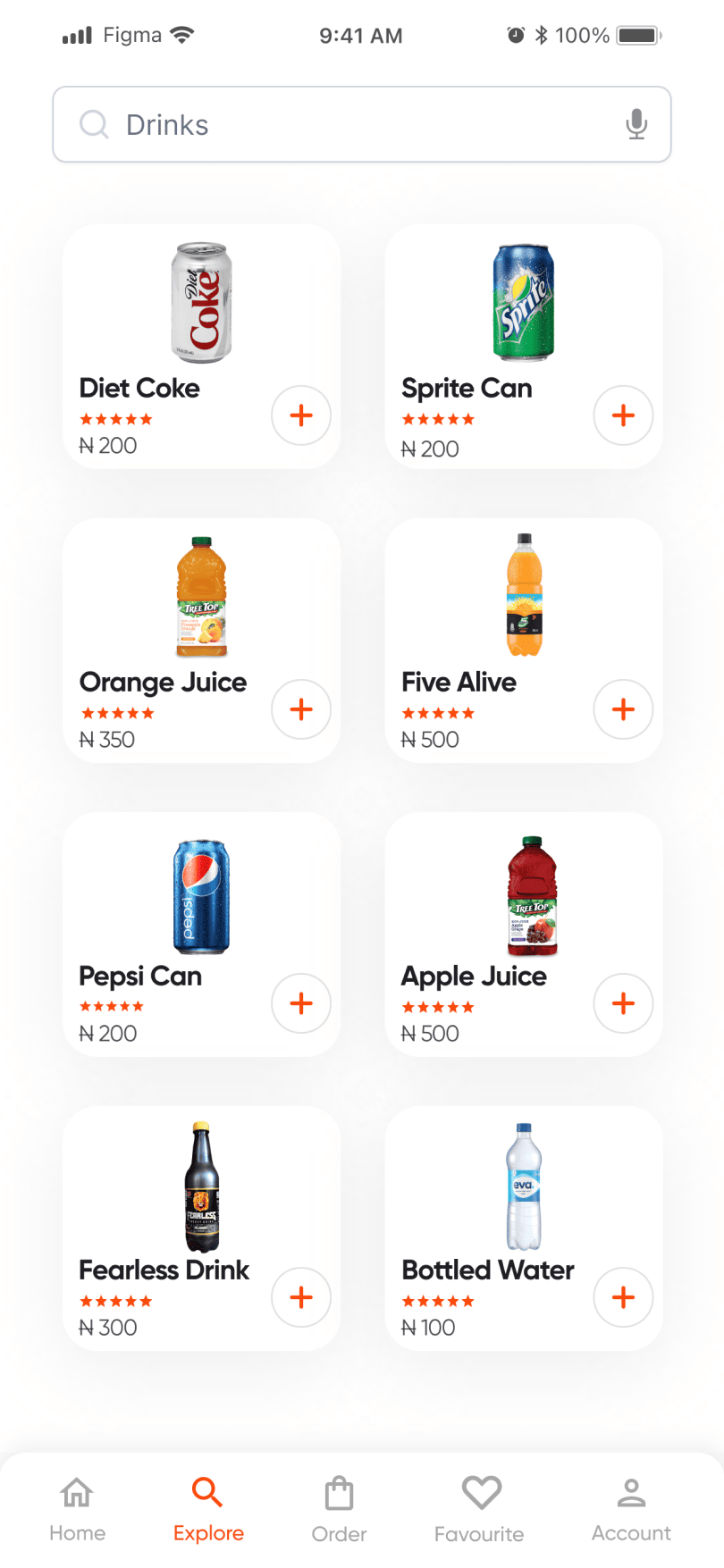The width and height of the screenshot is (724, 1568).
Task: Open the Favourite tab
Action: tap(480, 1510)
